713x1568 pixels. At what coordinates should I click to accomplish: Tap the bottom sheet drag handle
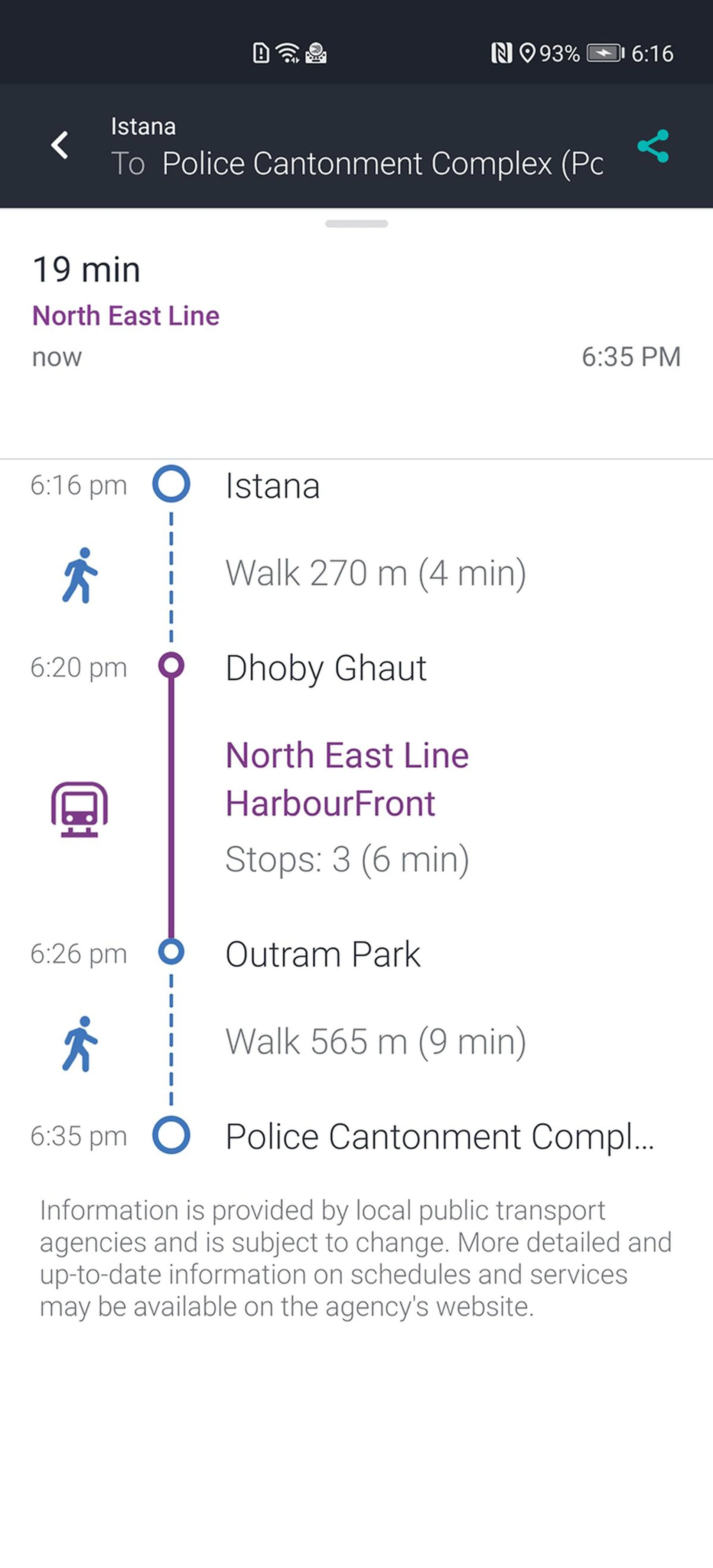click(356, 224)
